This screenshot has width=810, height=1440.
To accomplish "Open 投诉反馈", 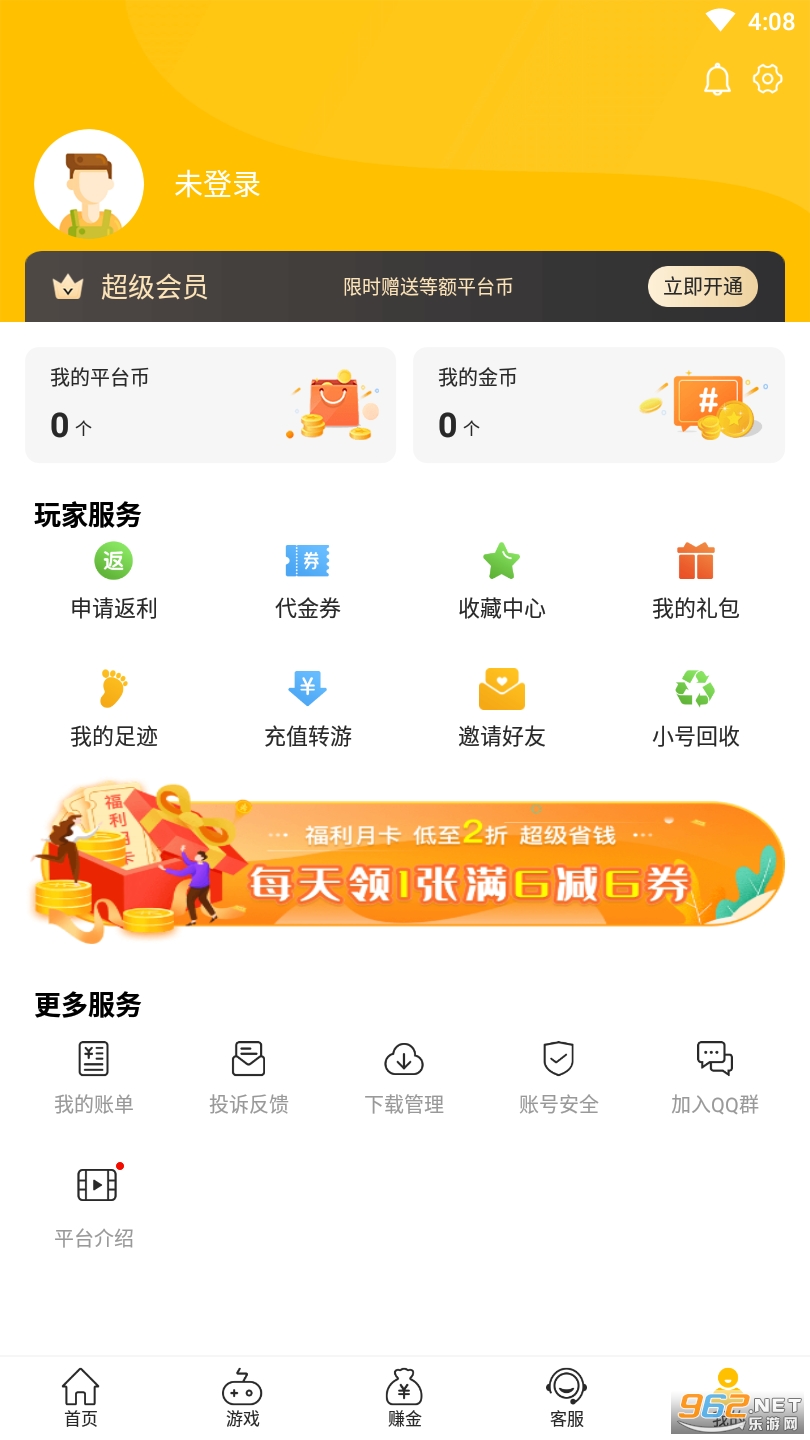I will click(x=249, y=1078).
